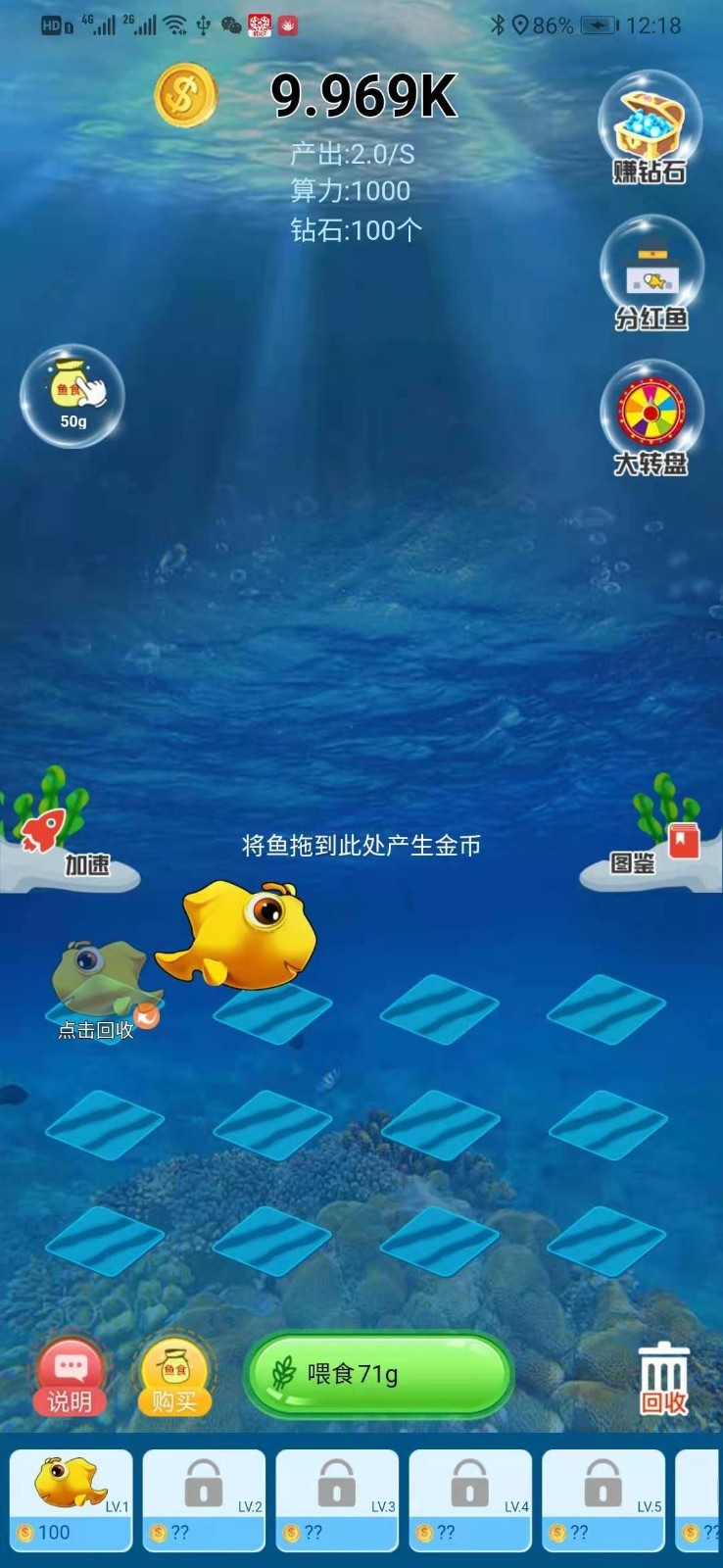This screenshot has width=723, height=1568.
Task: Open the 说明 instructions
Action: (x=70, y=1376)
